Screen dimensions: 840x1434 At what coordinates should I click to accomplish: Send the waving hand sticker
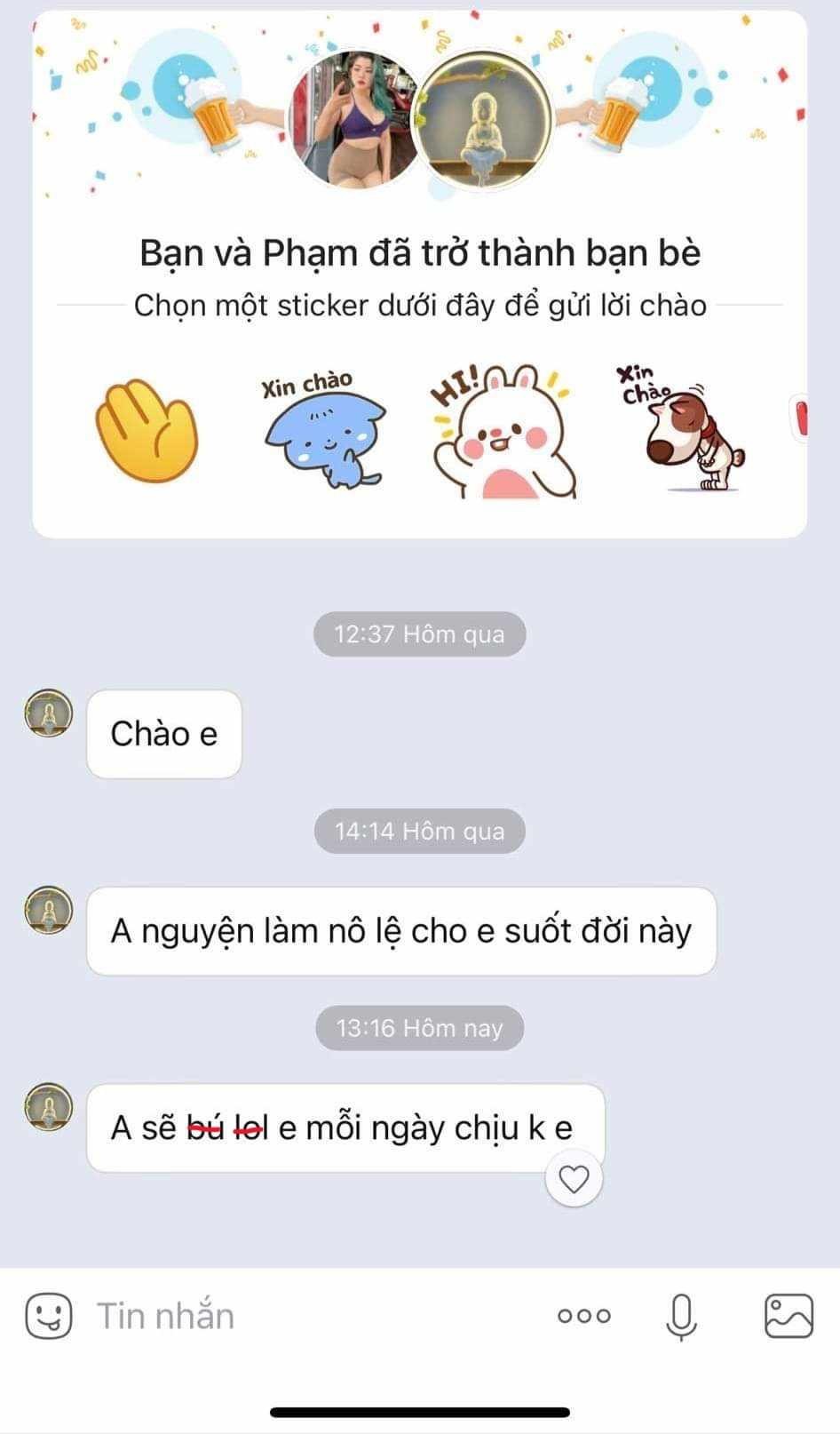tap(147, 431)
